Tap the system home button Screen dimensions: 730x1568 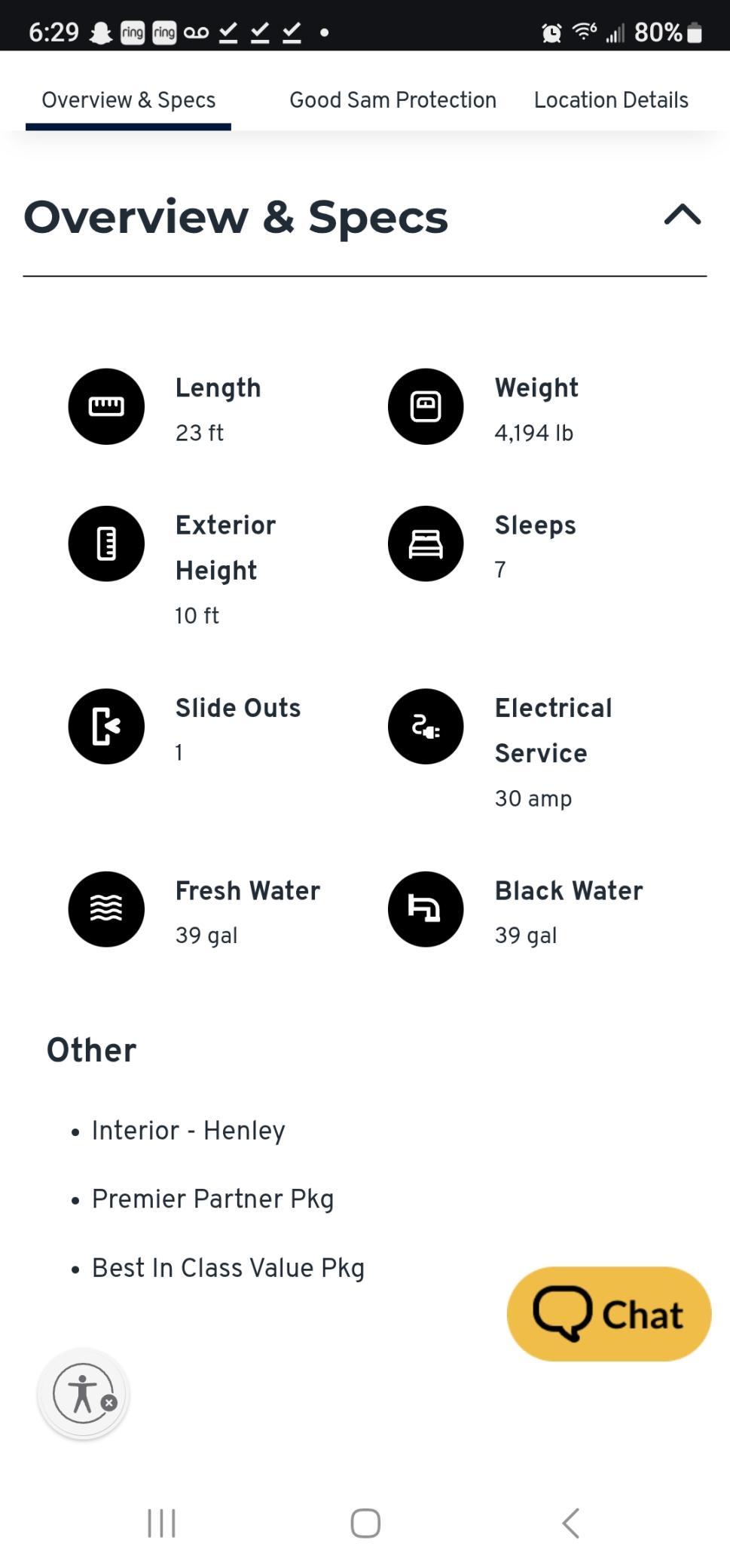(365, 1523)
